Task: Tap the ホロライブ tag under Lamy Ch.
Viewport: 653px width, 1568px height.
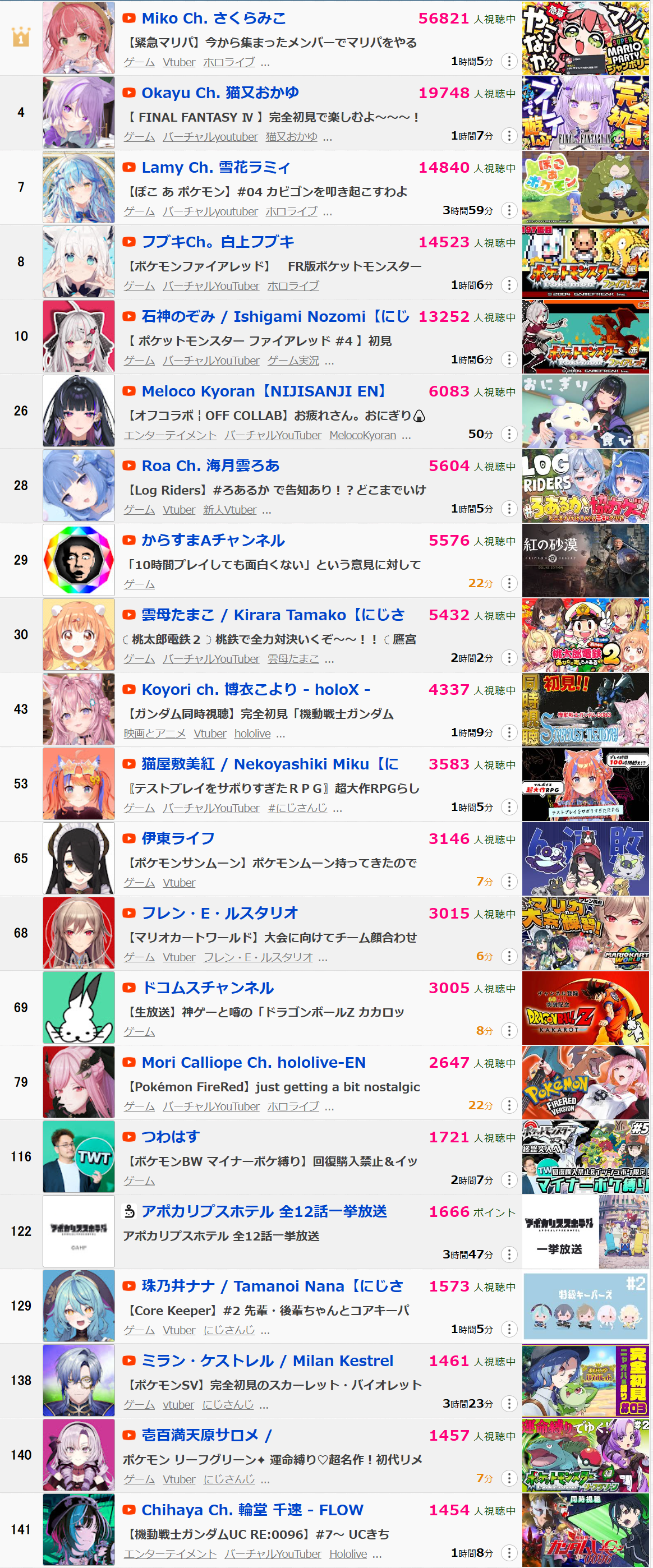Action: click(292, 211)
